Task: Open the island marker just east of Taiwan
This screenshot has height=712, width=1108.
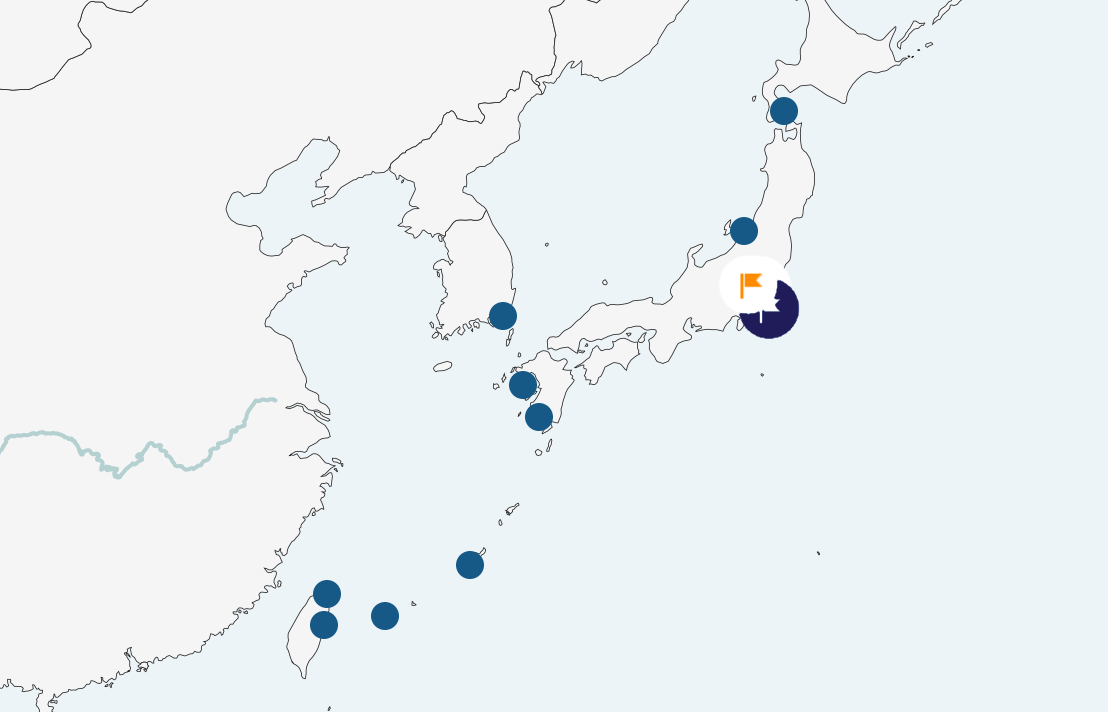Action: [385, 616]
